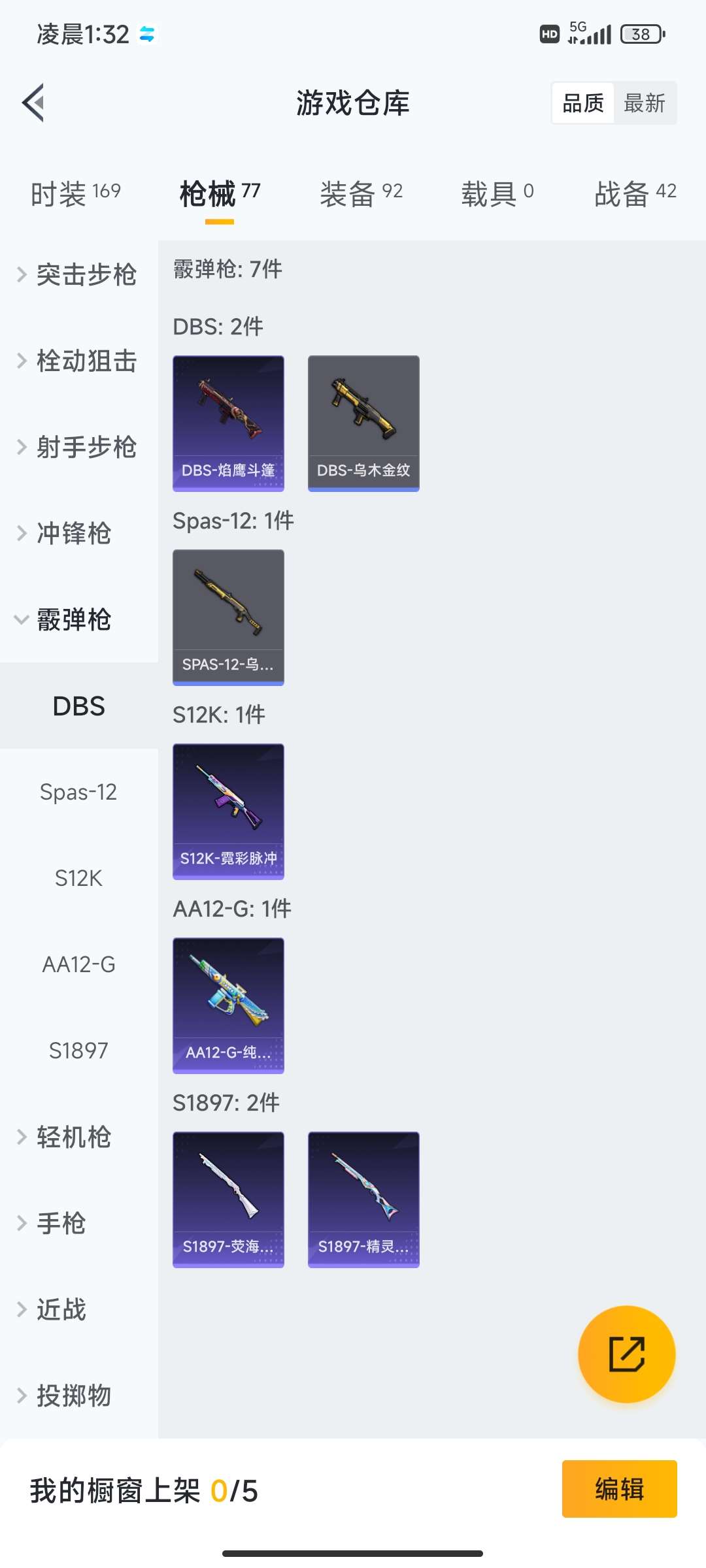Expand the 手枪 category
Screen dimensions: 706x1568
click(61, 1223)
